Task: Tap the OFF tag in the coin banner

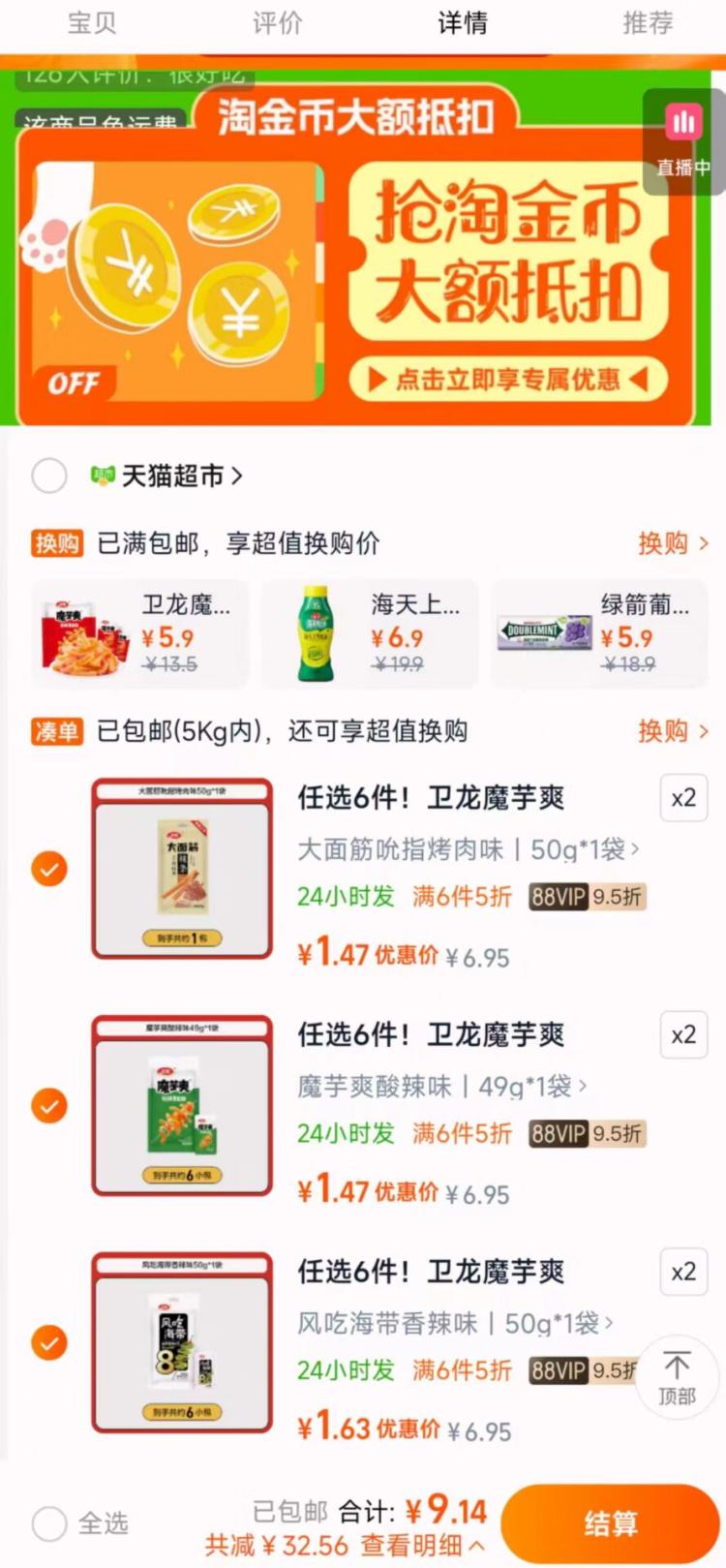Action: [x=75, y=384]
